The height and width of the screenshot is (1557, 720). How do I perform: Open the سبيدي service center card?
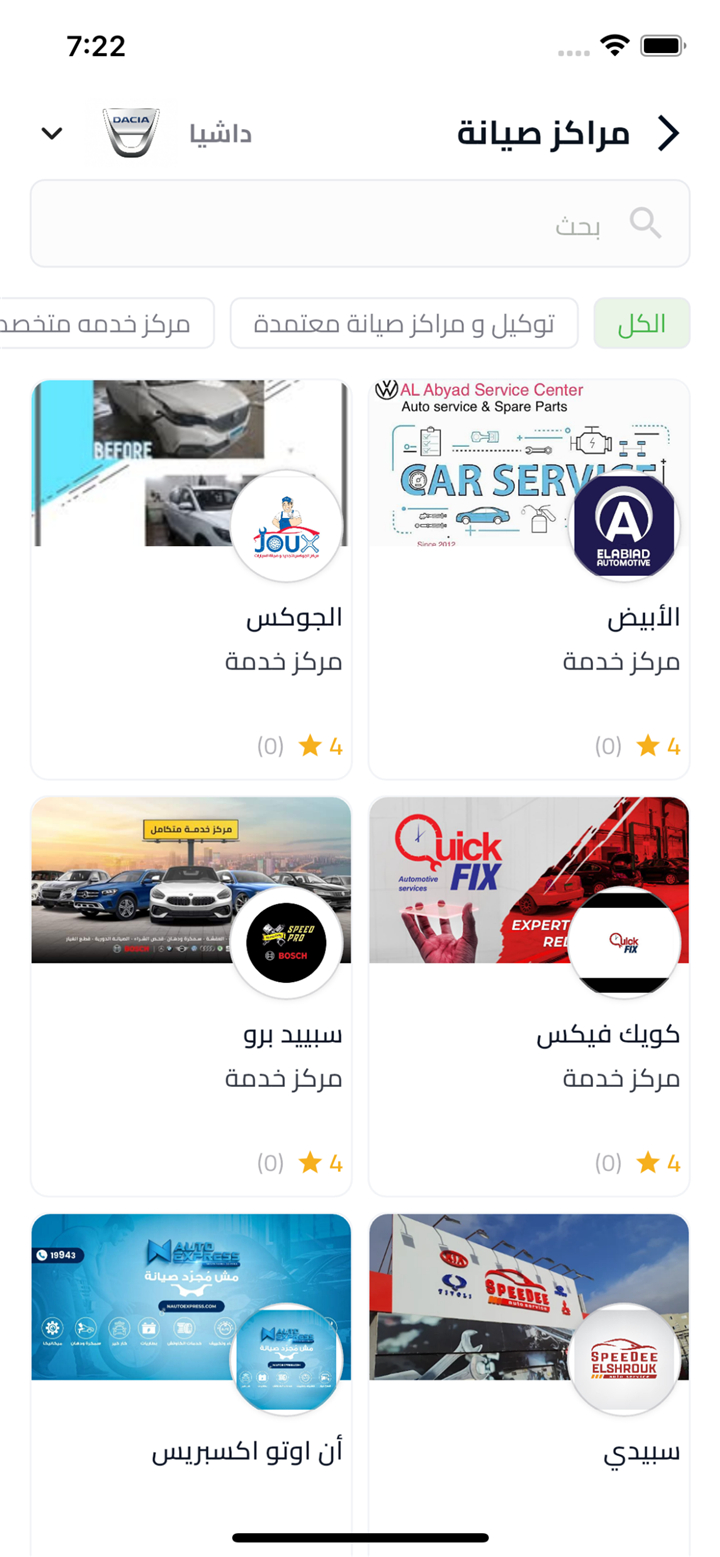(x=529, y=1380)
